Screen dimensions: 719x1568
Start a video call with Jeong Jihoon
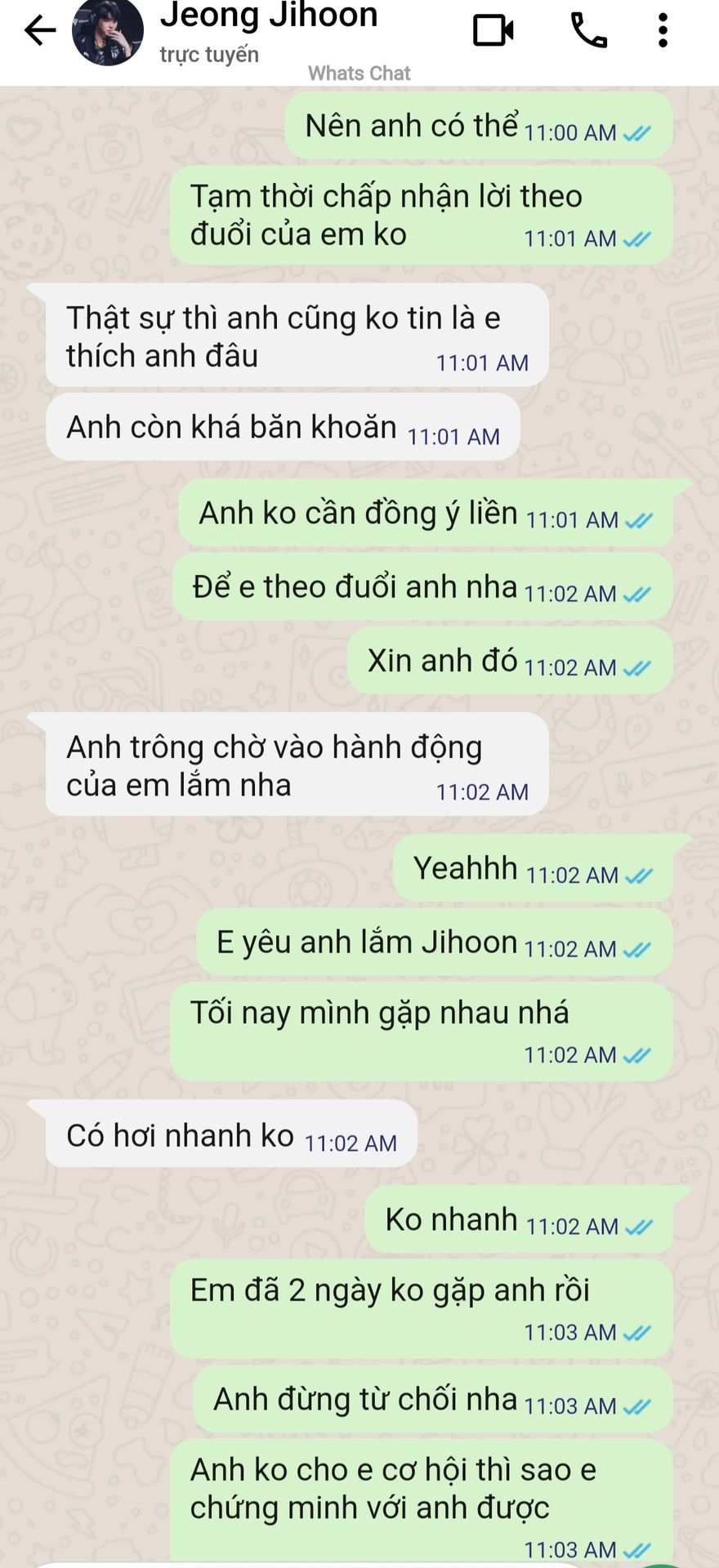point(493,31)
